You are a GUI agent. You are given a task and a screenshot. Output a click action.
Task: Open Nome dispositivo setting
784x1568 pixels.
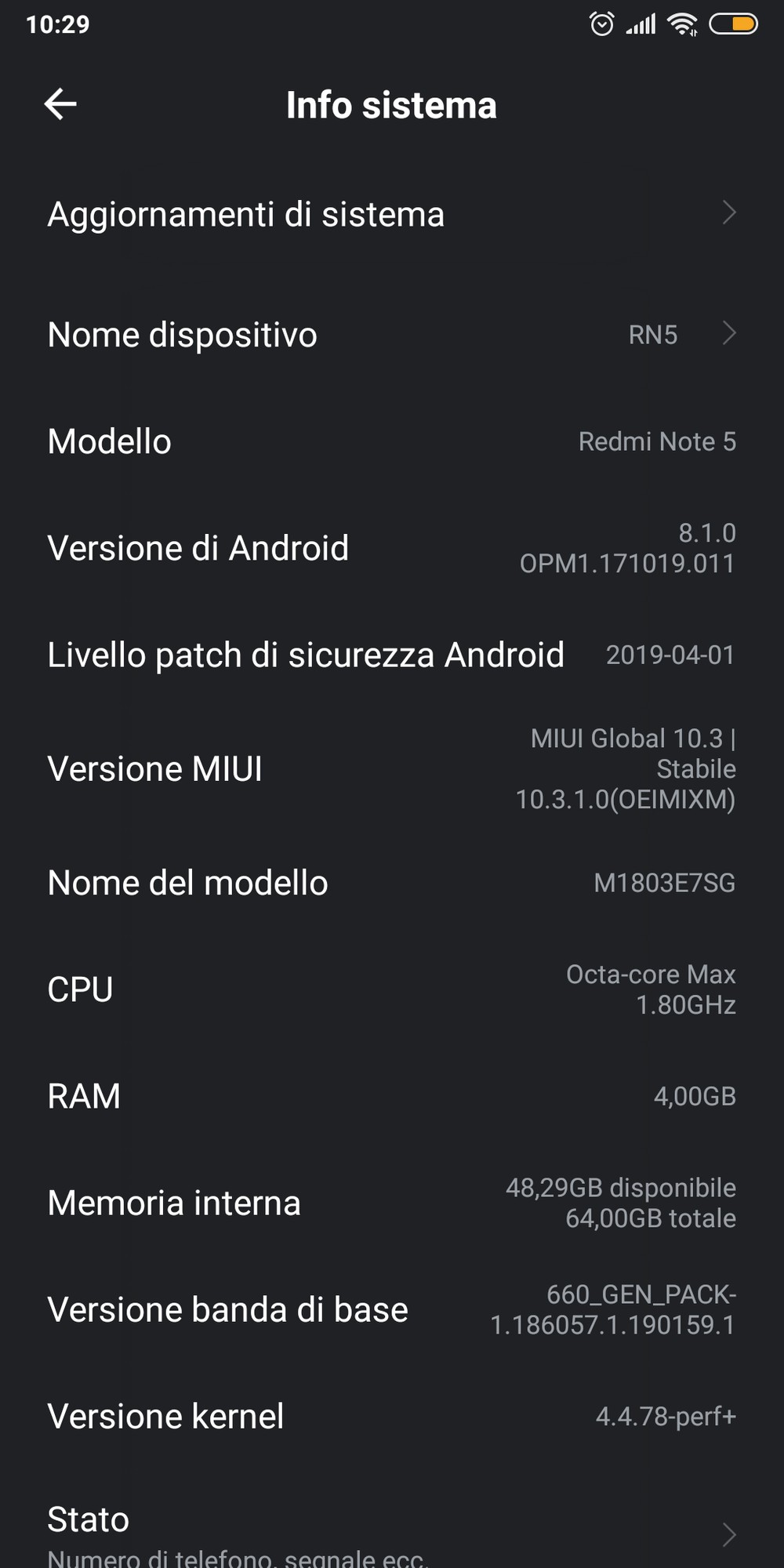coord(392,335)
